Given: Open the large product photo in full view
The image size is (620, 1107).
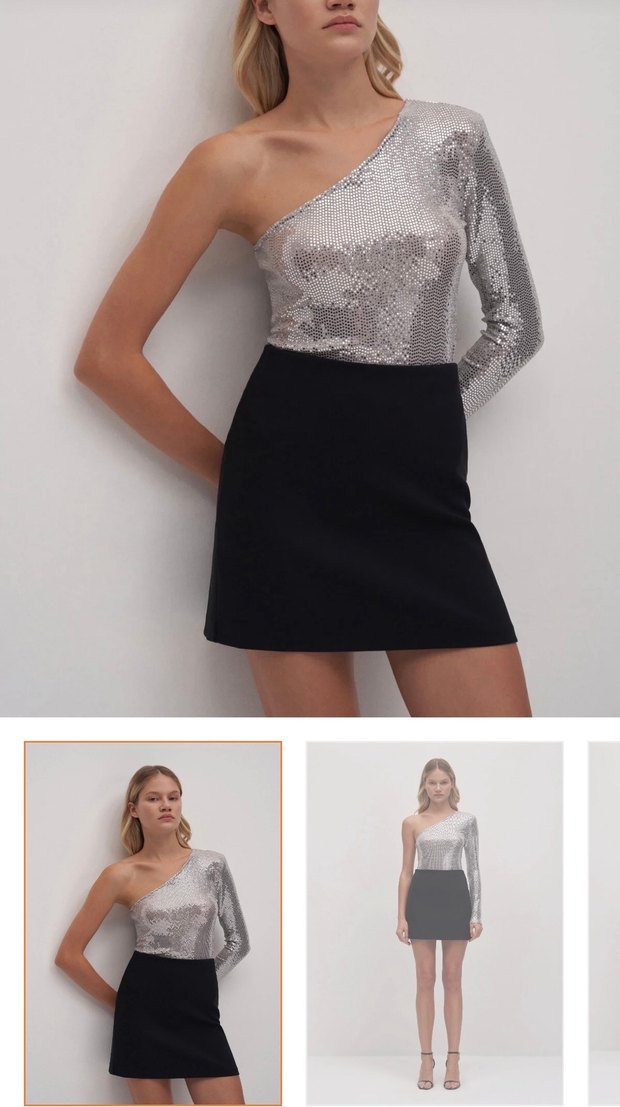Looking at the screenshot, I should 310,358.
